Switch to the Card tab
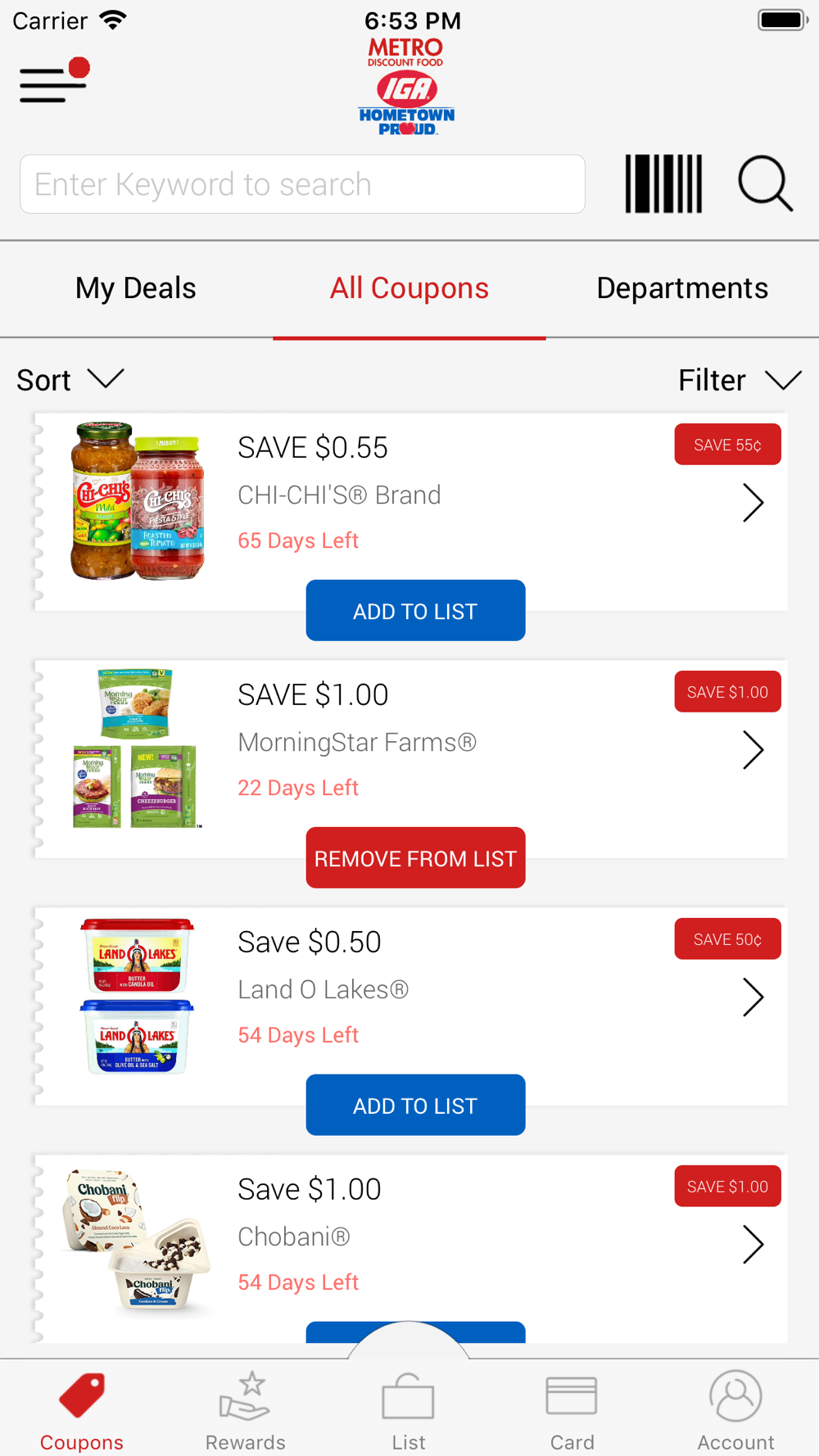Viewport: 819px width, 1456px height. [572, 1410]
